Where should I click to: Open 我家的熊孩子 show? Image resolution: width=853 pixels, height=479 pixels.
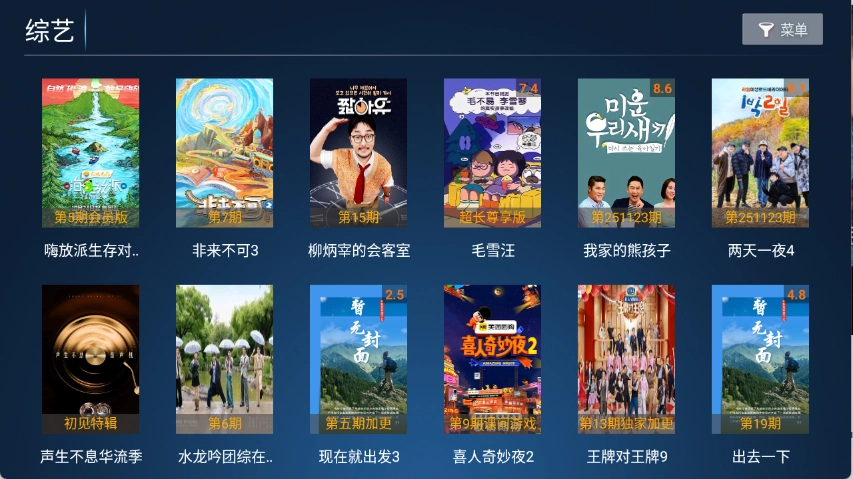click(627, 154)
